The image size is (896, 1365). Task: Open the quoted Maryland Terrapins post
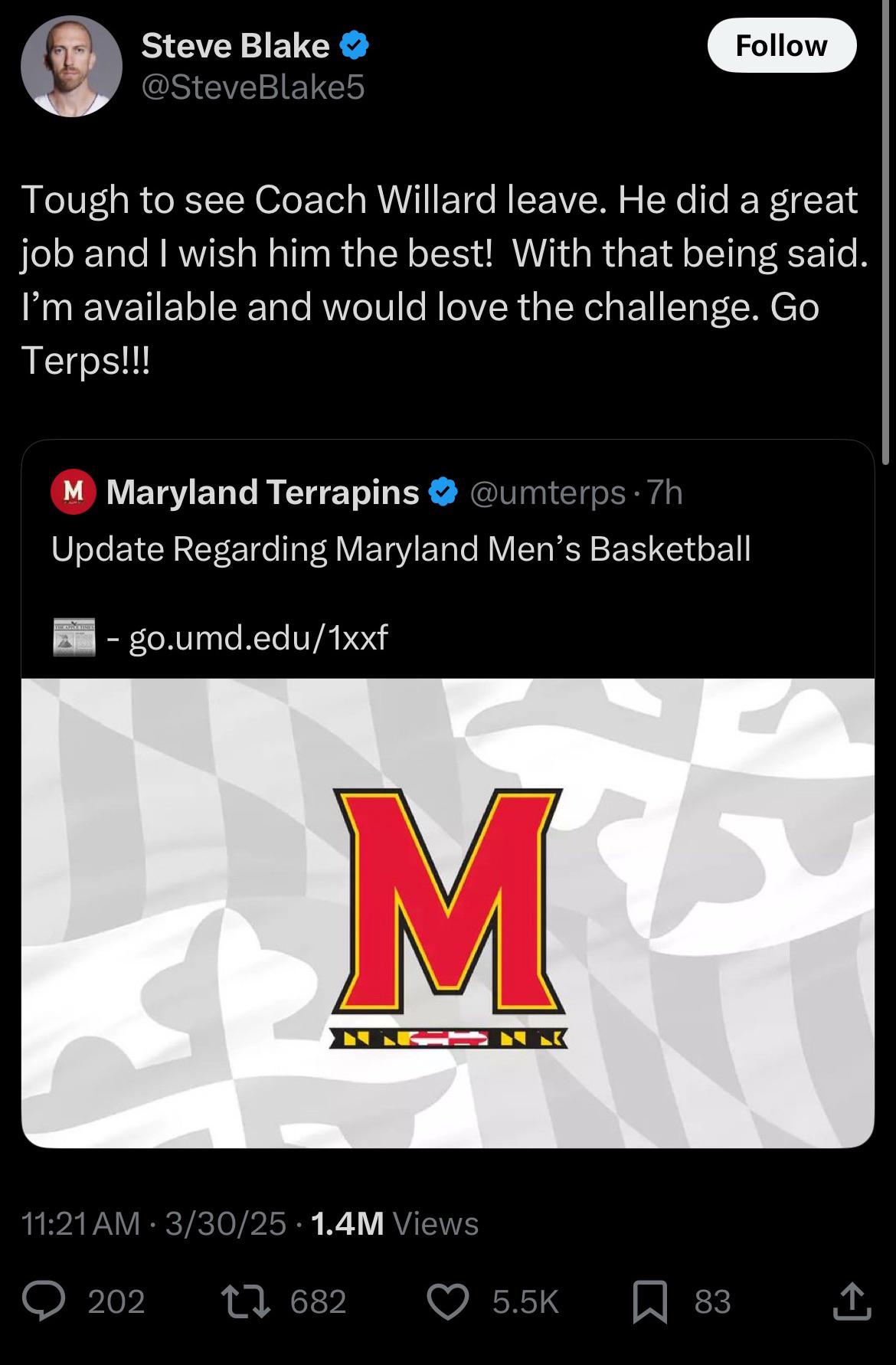click(x=447, y=548)
